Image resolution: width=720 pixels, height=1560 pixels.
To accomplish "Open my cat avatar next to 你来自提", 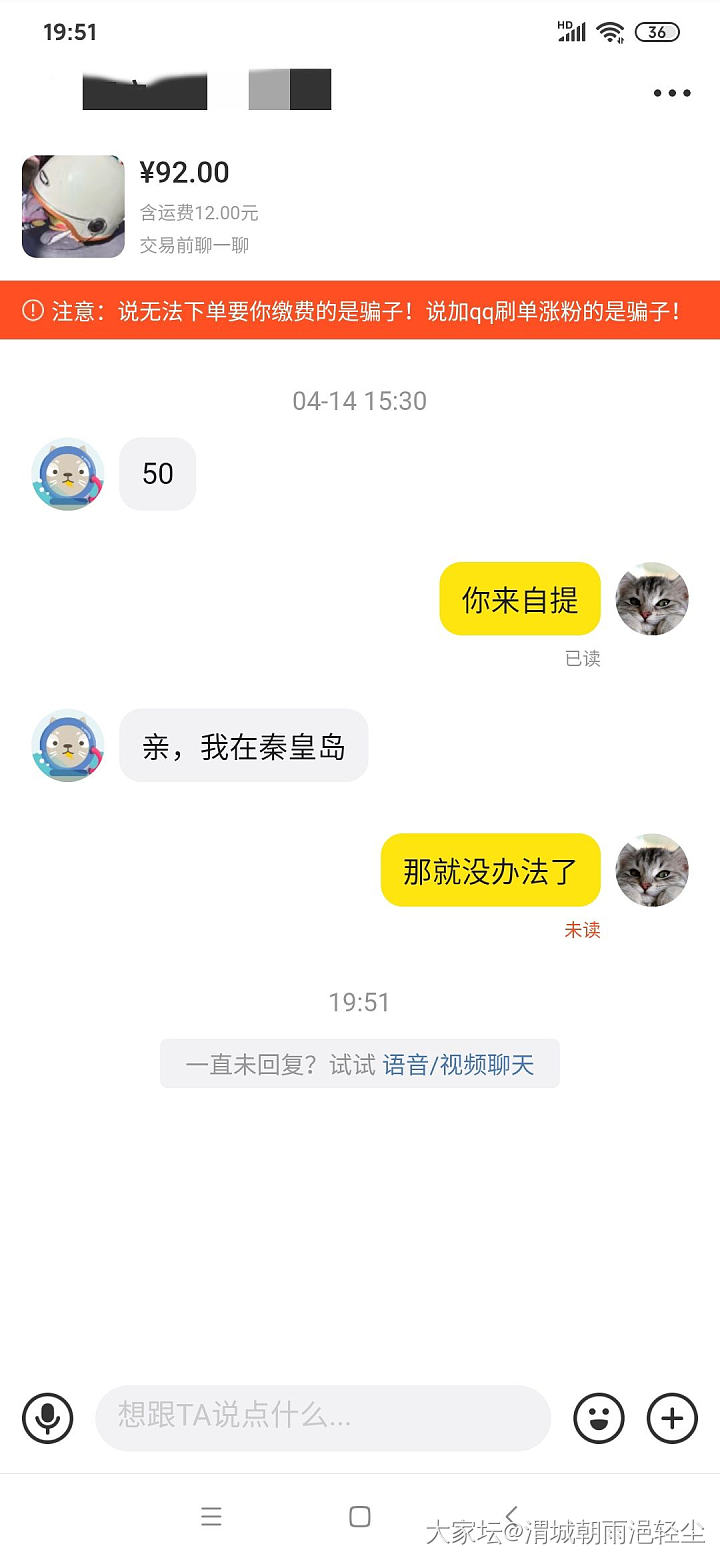I will 652,599.
